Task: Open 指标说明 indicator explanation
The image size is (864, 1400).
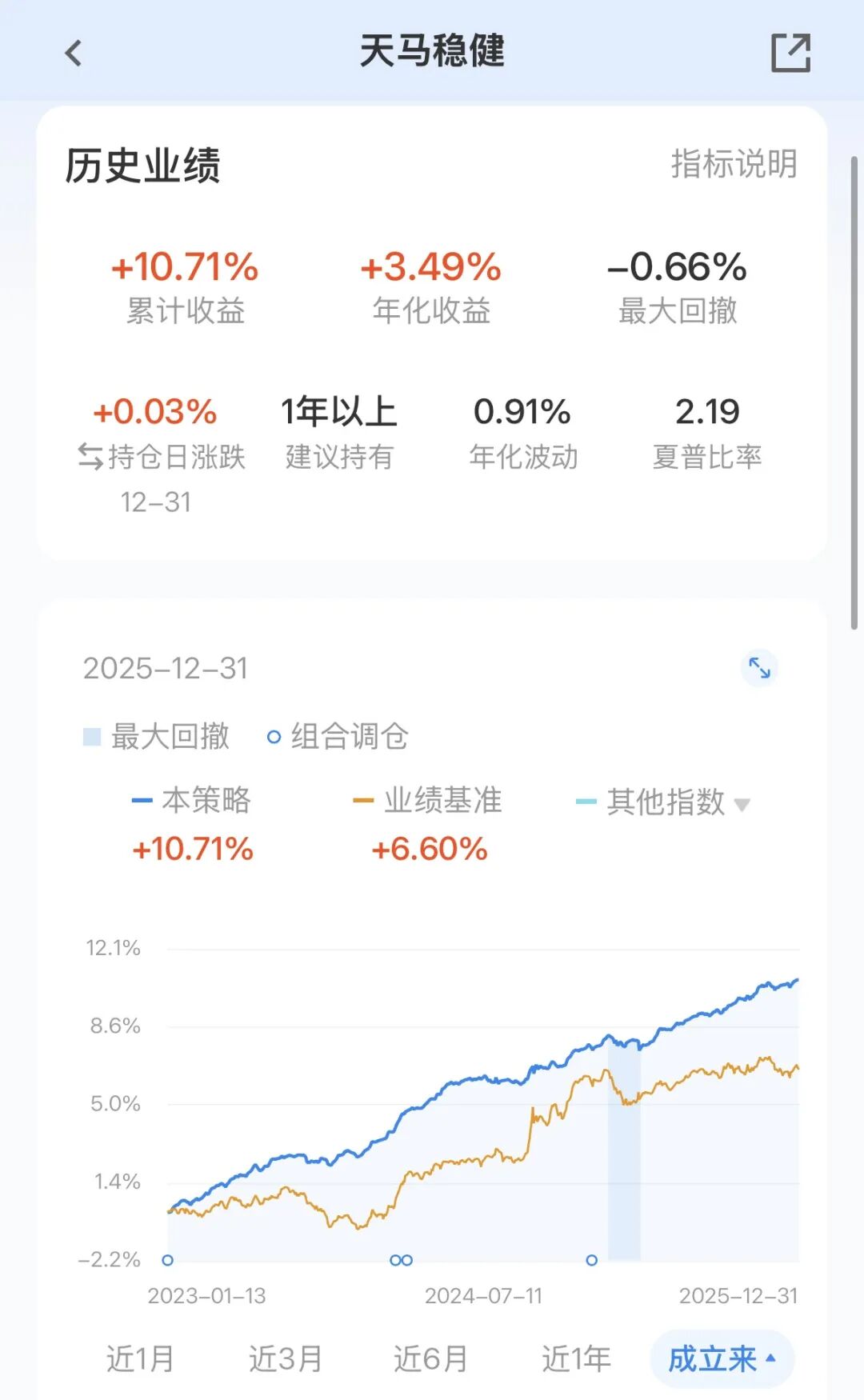Action: coord(734,164)
